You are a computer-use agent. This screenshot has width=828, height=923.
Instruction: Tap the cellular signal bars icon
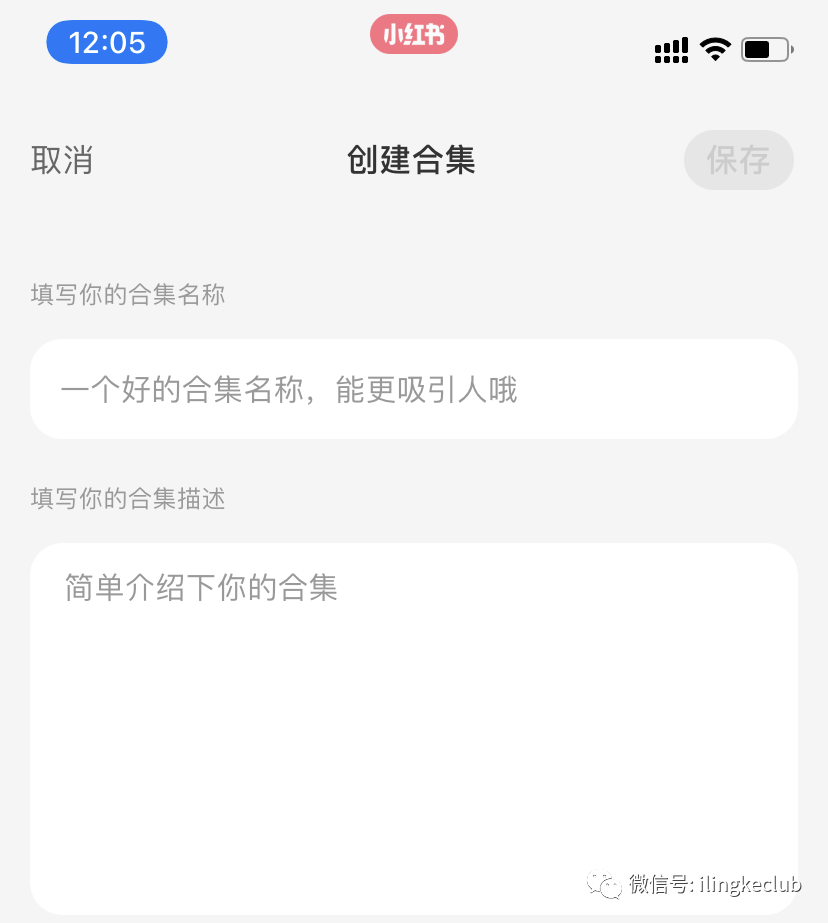(670, 48)
